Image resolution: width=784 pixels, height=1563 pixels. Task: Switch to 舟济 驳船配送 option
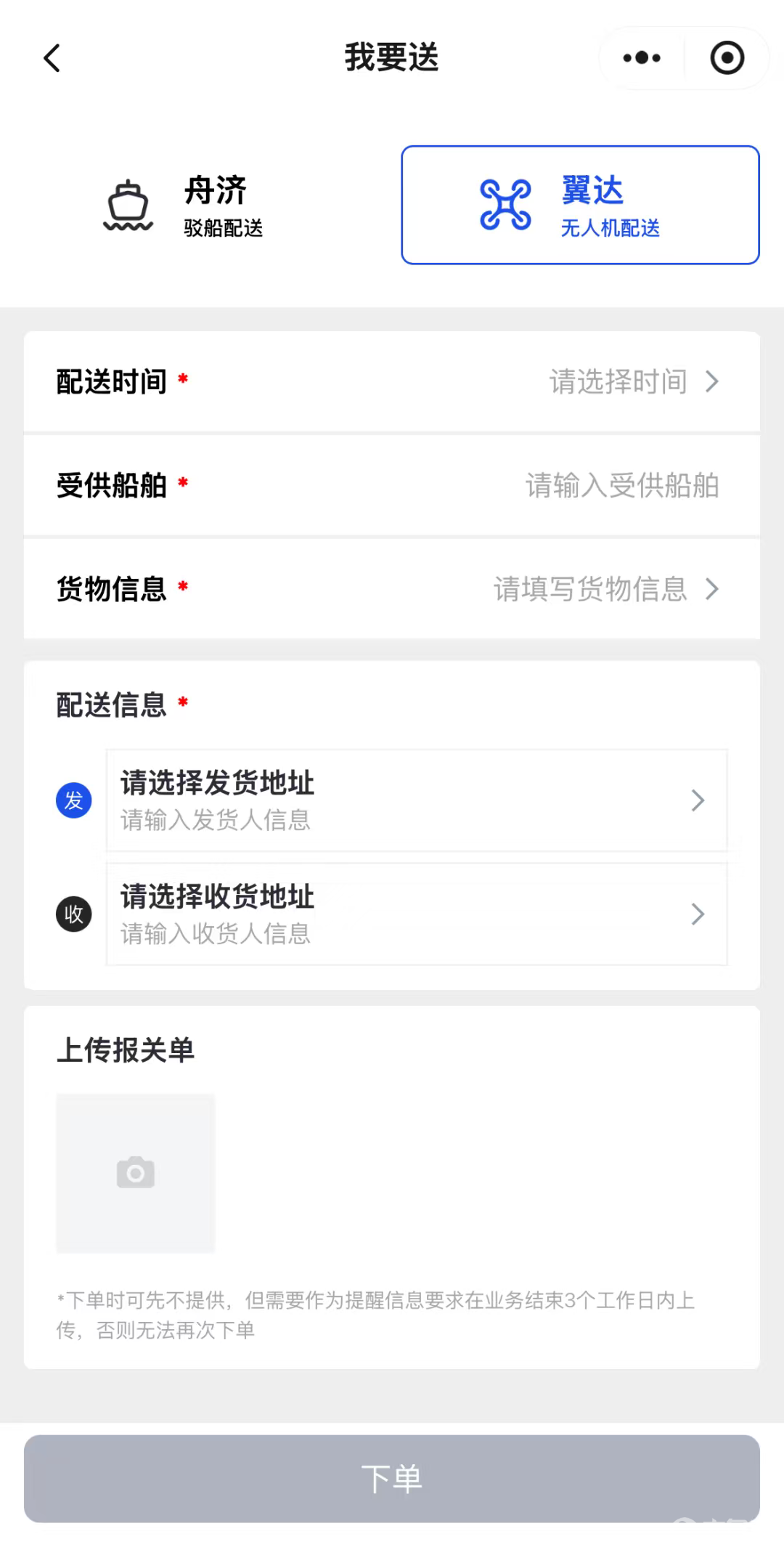[185, 206]
